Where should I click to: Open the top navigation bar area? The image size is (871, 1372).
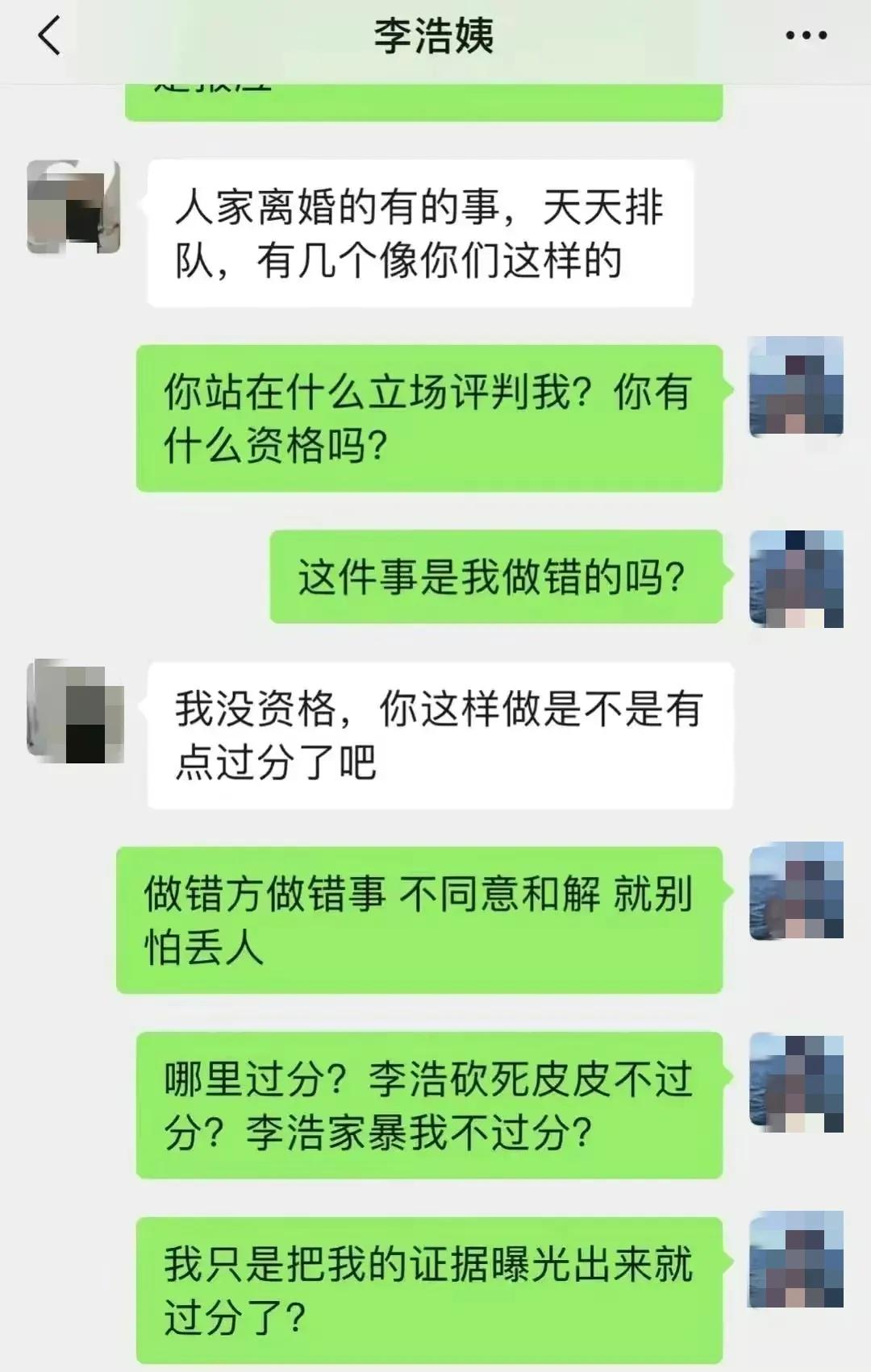point(435,35)
